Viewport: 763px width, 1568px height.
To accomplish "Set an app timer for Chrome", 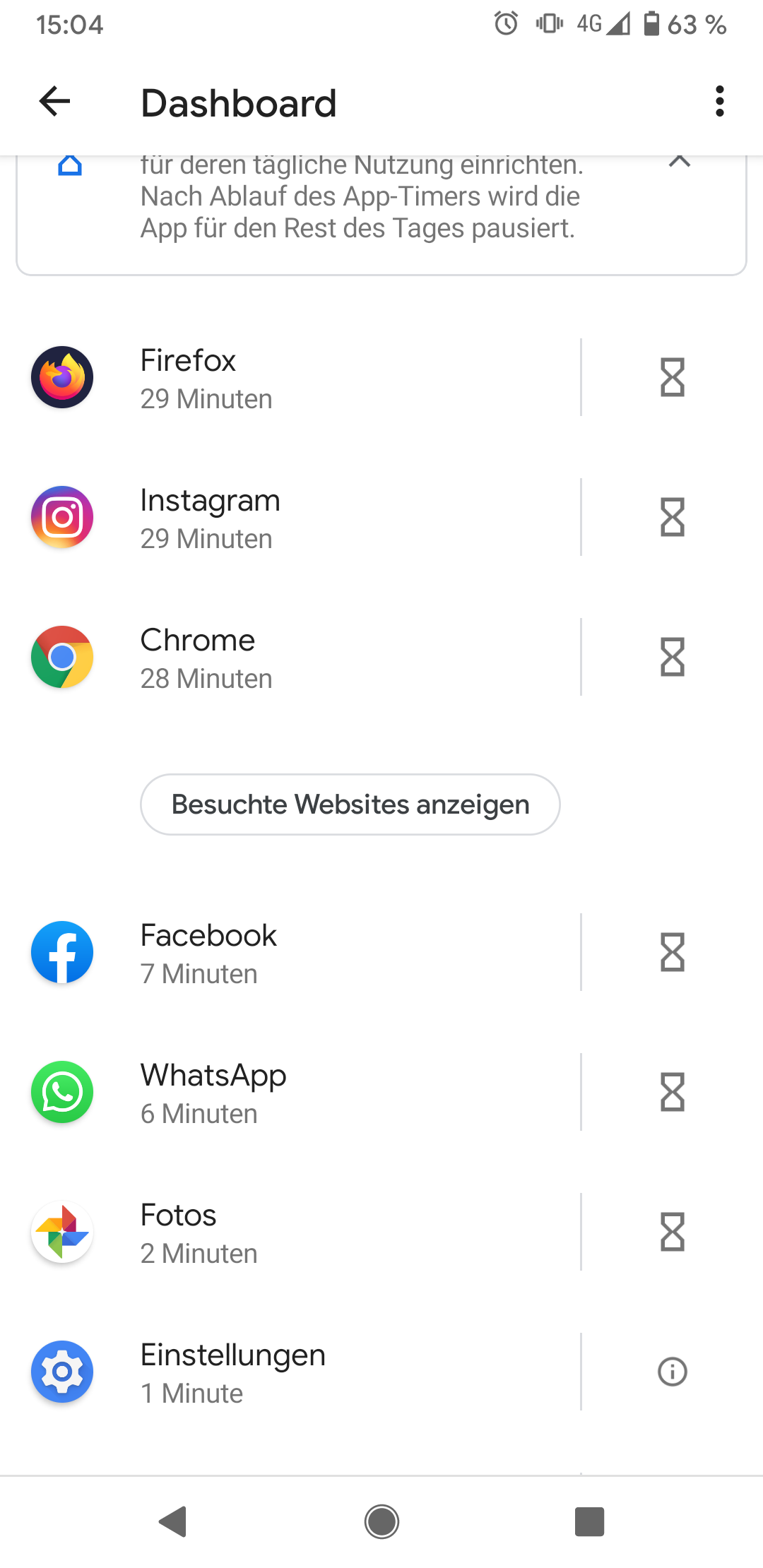I will pyautogui.click(x=672, y=658).
